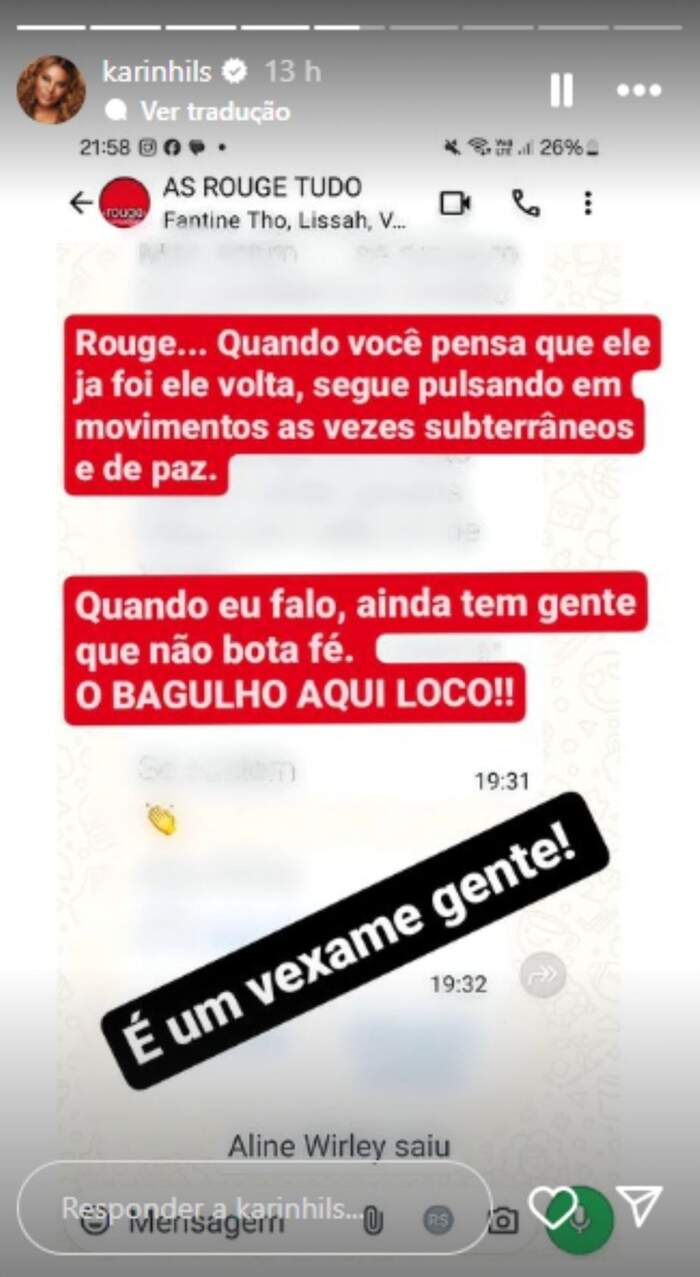Screen dimensions: 700x1277
Task: Open the karinhils username link
Action: point(158,71)
